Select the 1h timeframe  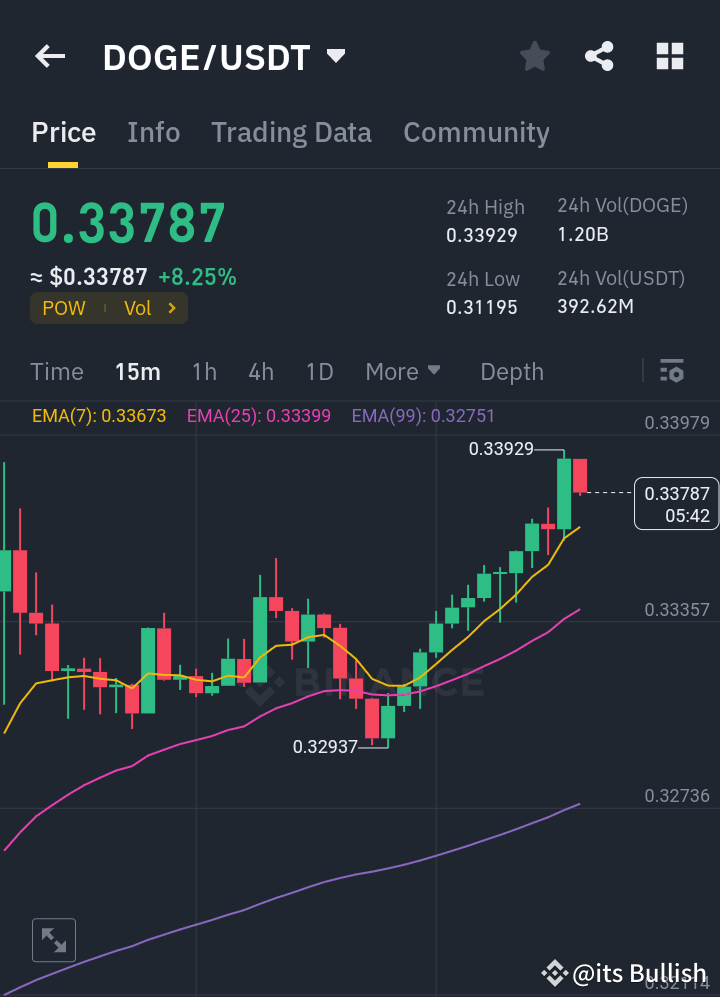coord(204,371)
